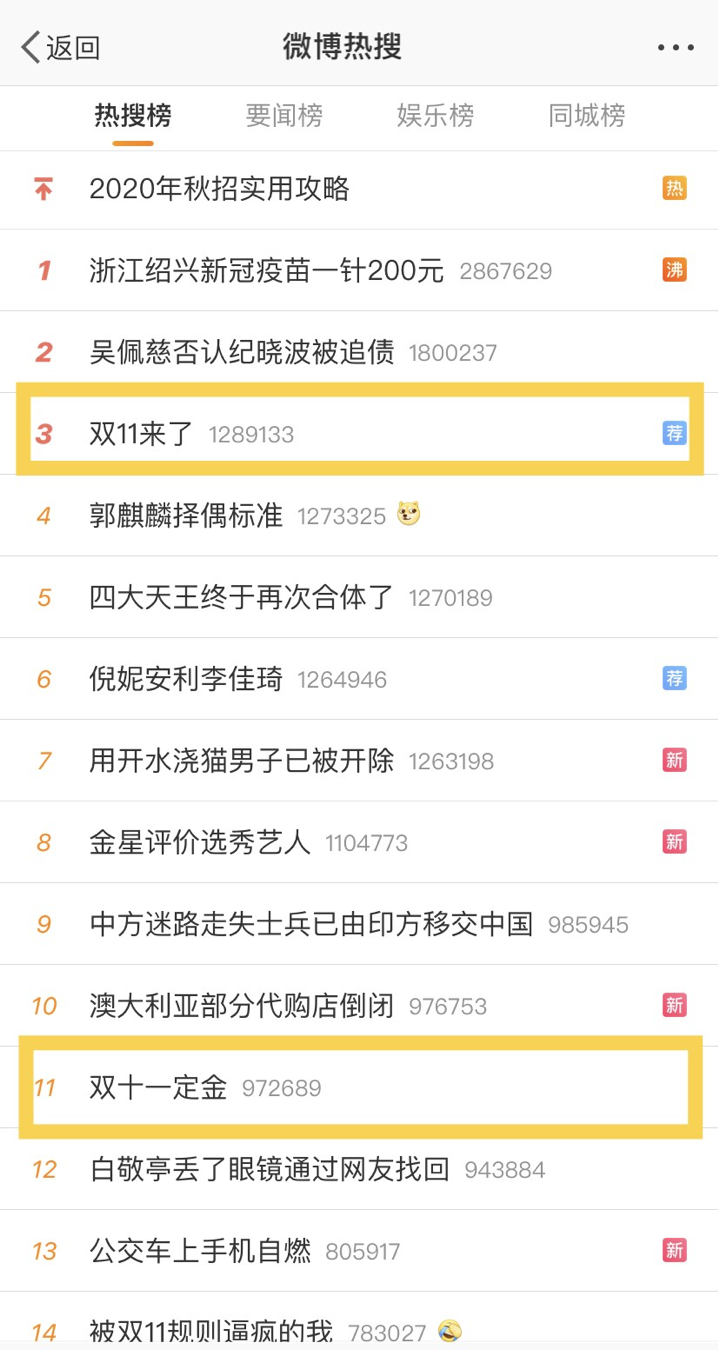718x1350 pixels.
Task: Open the 双11来了 hot search
Action: 141,434
